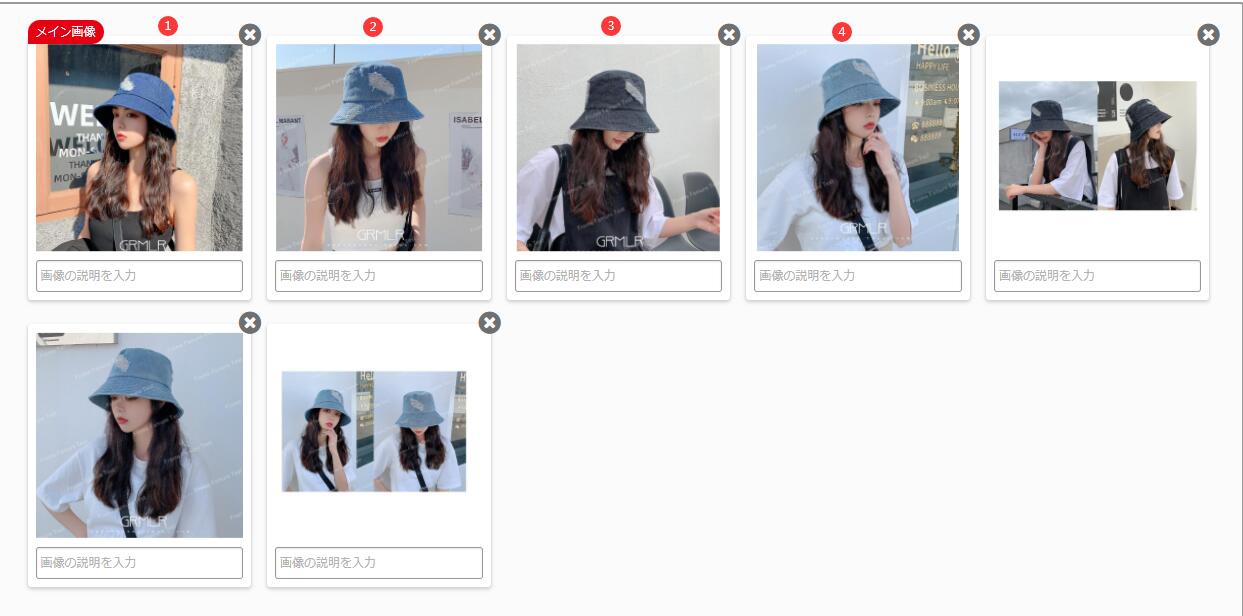This screenshot has height=616, width=1243.
Task: Enter description for image numbered 2
Action: point(378,275)
